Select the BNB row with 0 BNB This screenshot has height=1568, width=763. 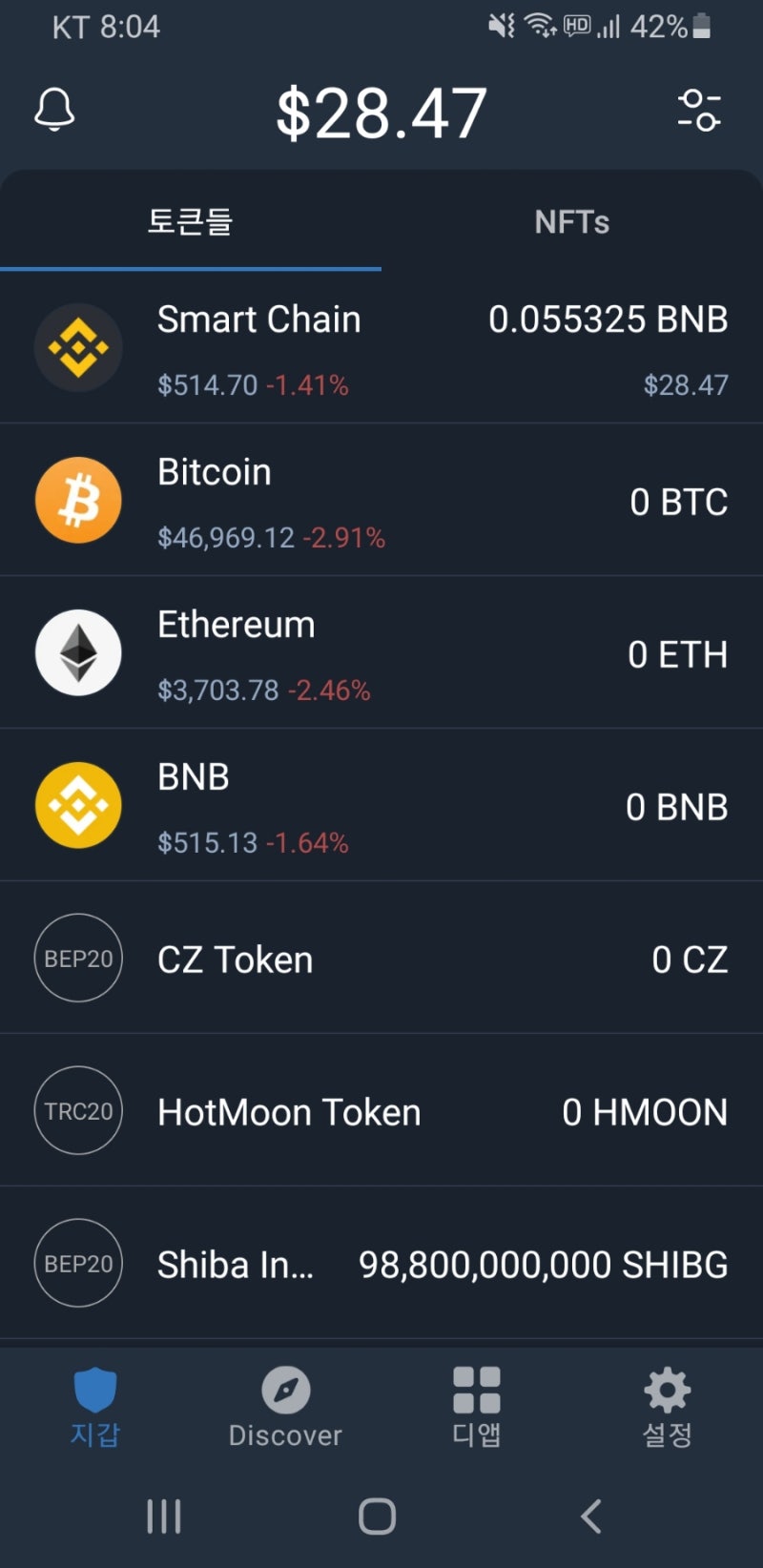[x=381, y=807]
